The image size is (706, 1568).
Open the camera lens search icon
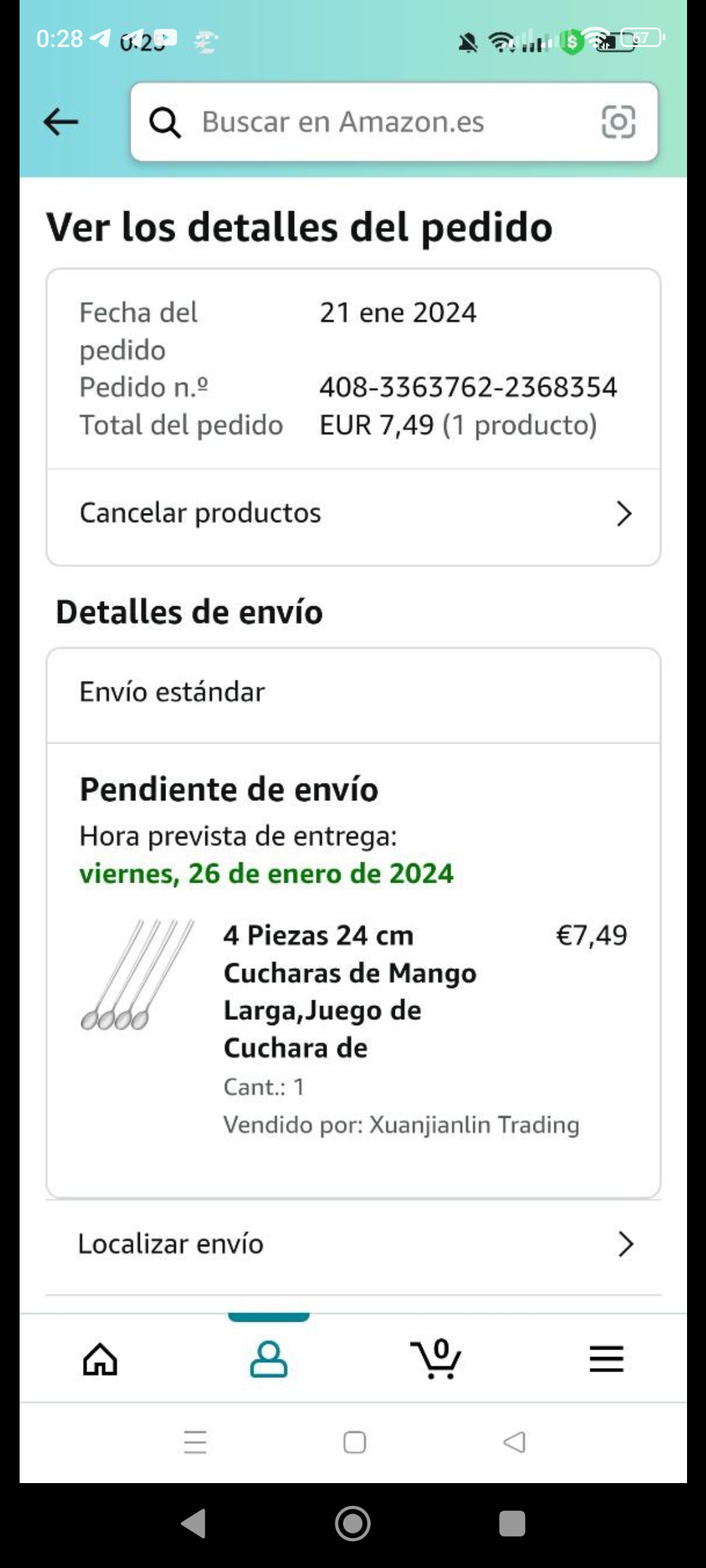[x=618, y=122]
